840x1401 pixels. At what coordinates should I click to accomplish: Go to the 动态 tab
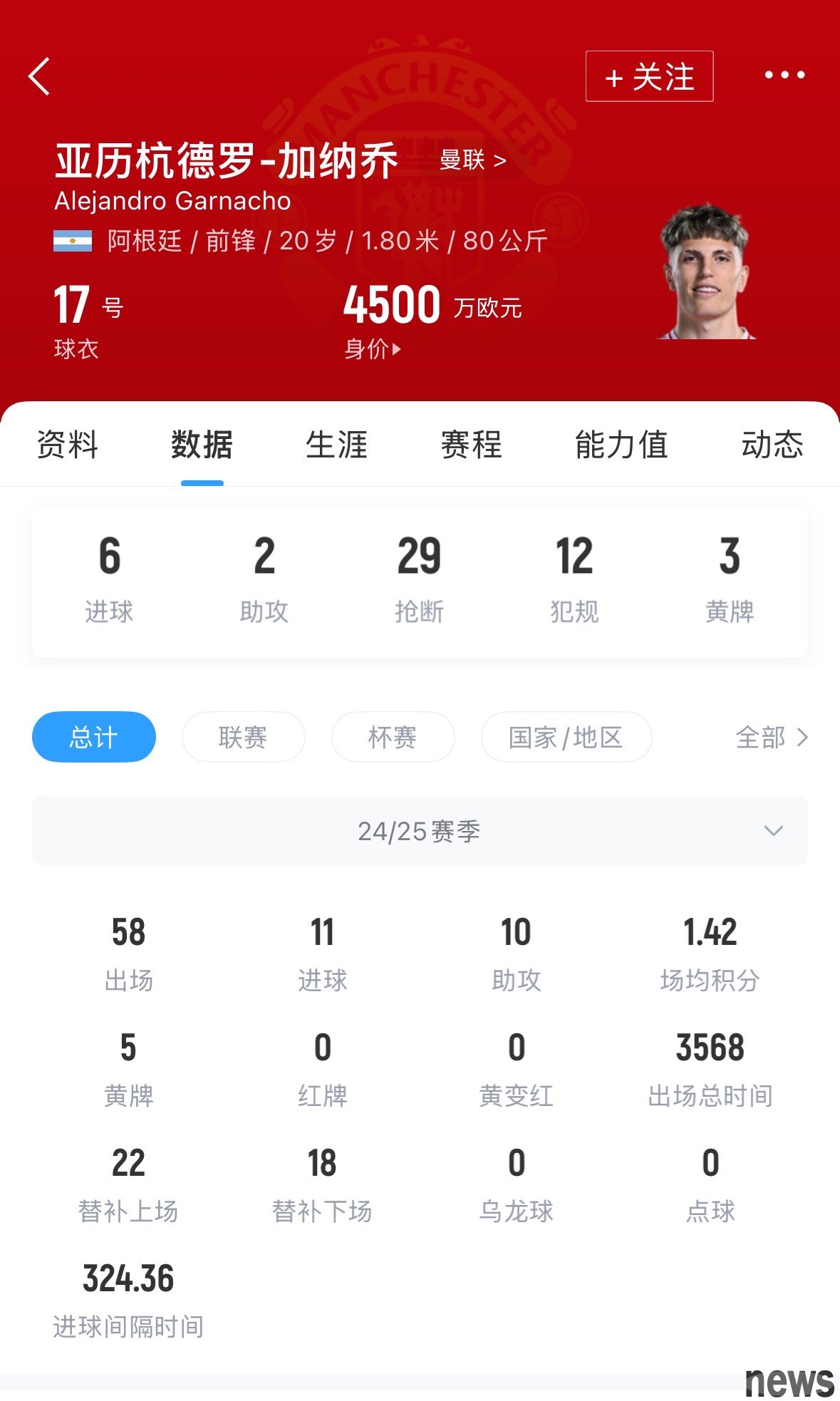pyautogui.click(x=772, y=445)
